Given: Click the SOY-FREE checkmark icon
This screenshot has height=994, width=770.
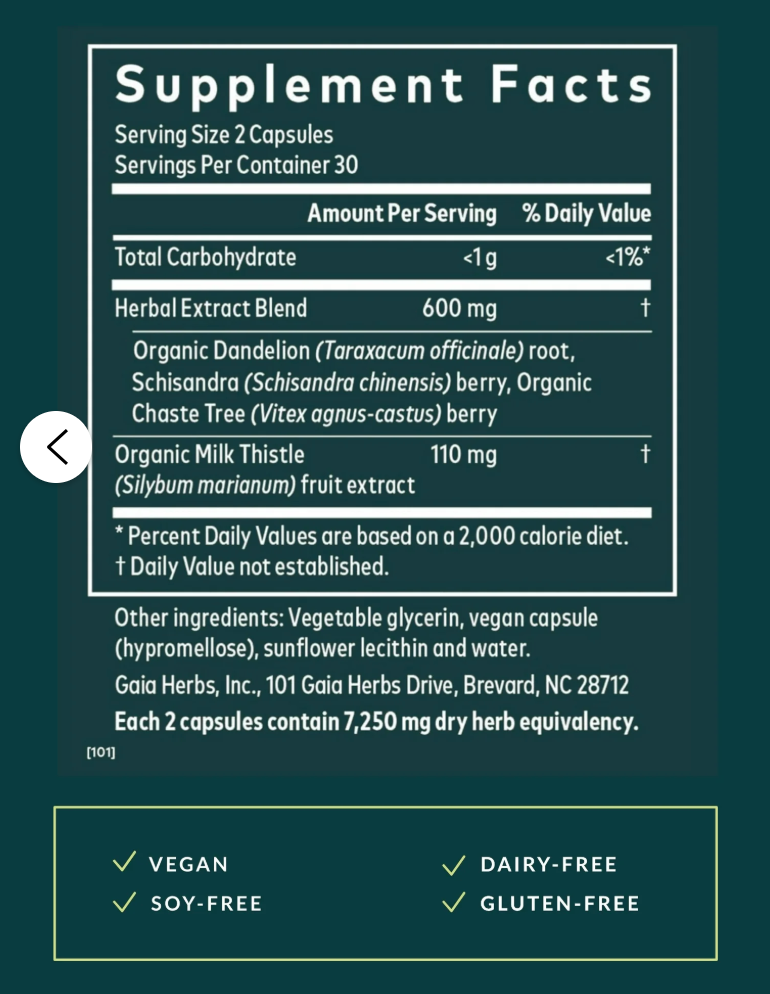Looking at the screenshot, I should click(x=125, y=901).
